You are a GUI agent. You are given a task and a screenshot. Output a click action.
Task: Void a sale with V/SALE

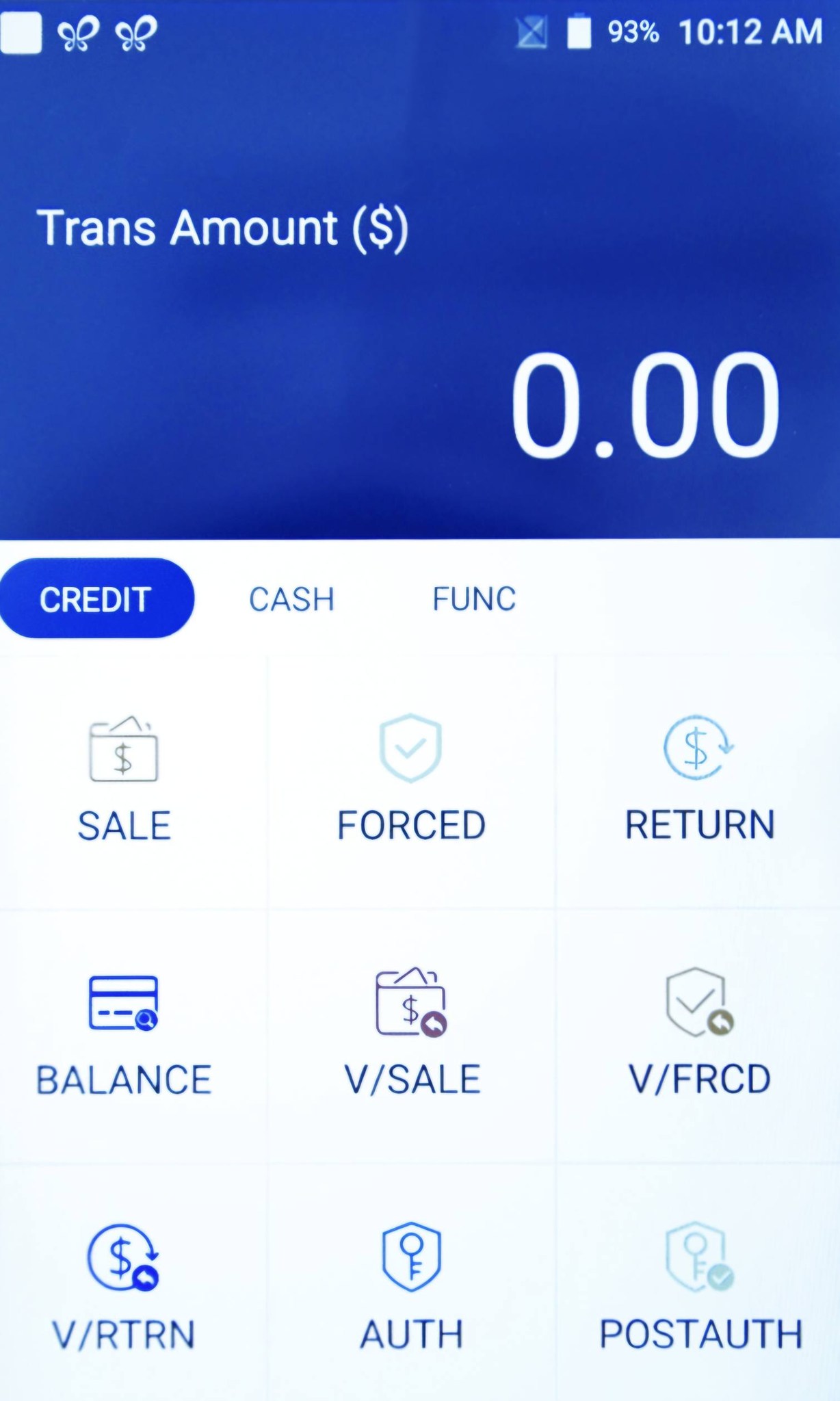click(411, 1034)
